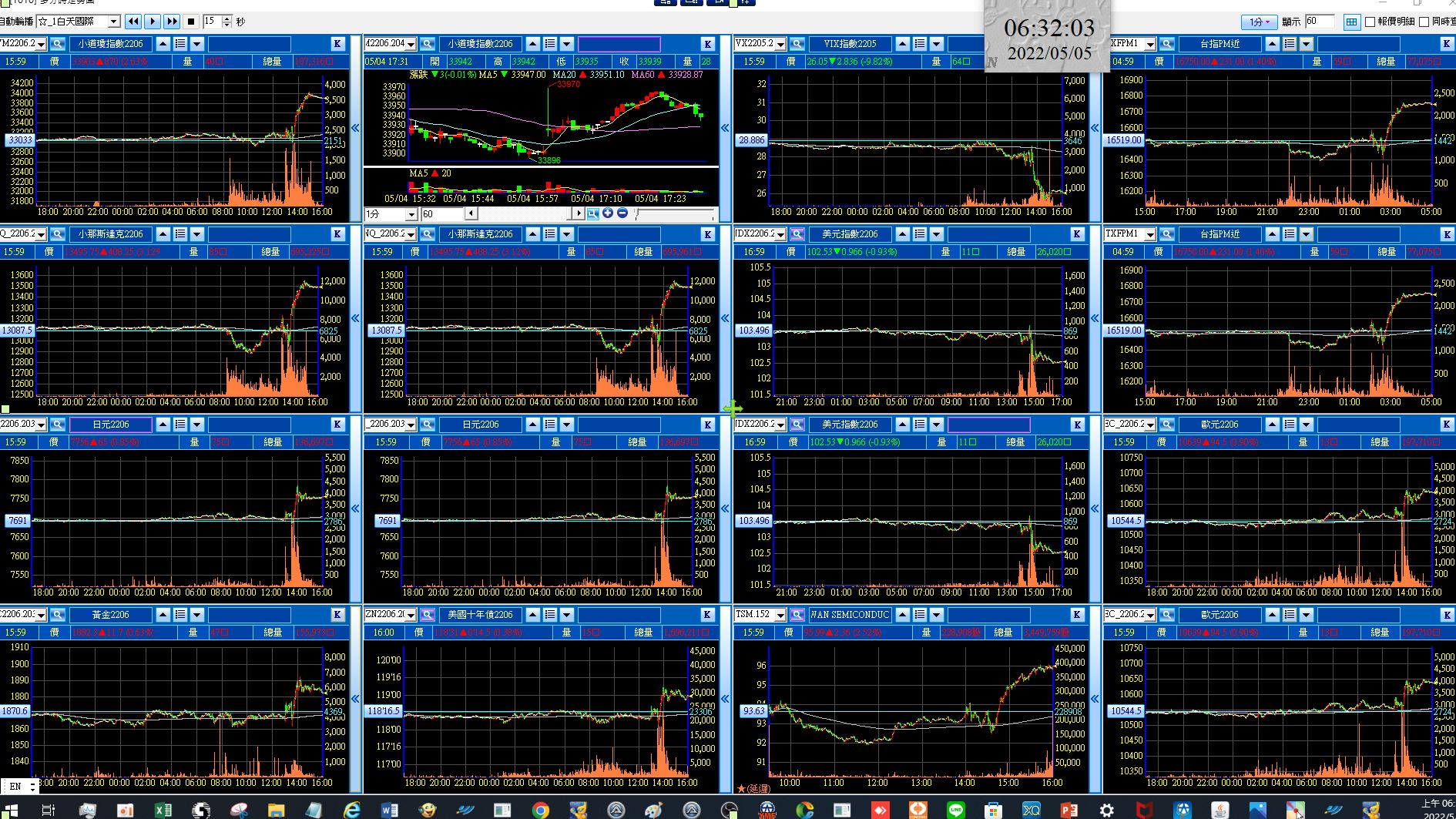Image resolution: width=1456 pixels, height=819 pixels.
Task: Open the 自動輪播 playlist dropdown
Action: 113,22
